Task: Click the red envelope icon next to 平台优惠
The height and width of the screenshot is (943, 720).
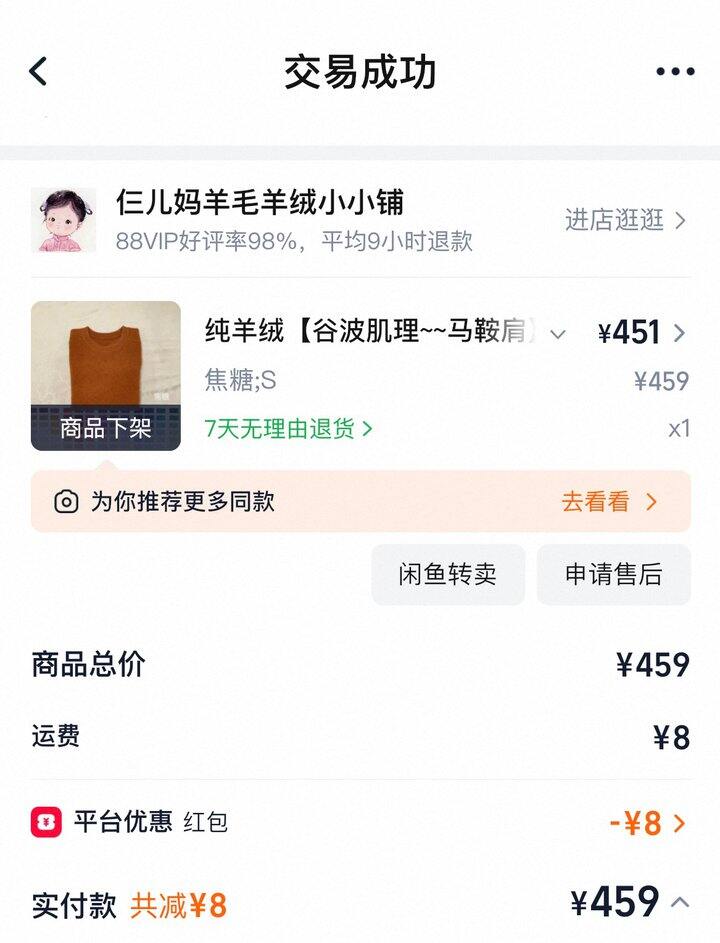Action: coord(42,820)
